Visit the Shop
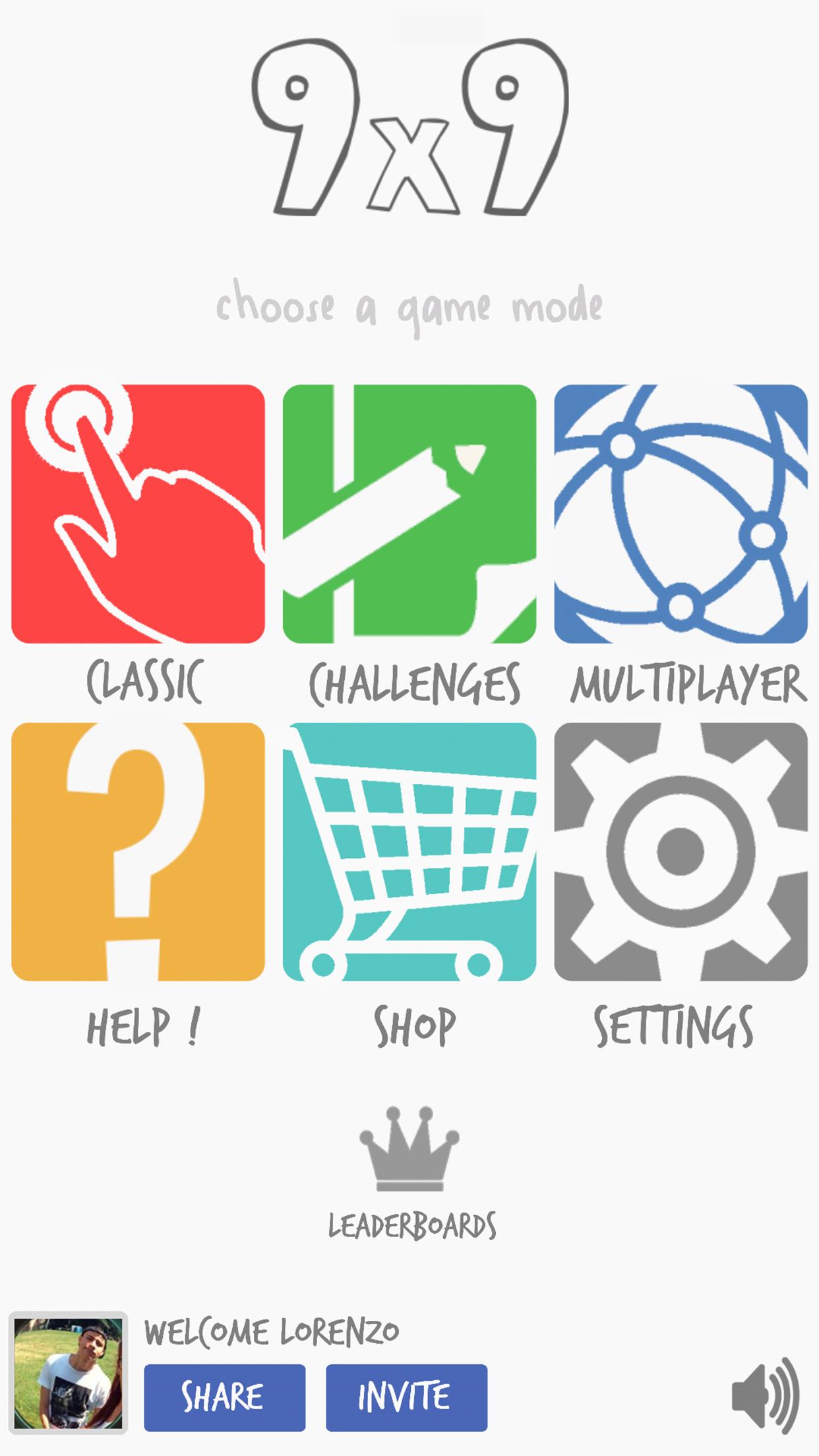 point(409,851)
